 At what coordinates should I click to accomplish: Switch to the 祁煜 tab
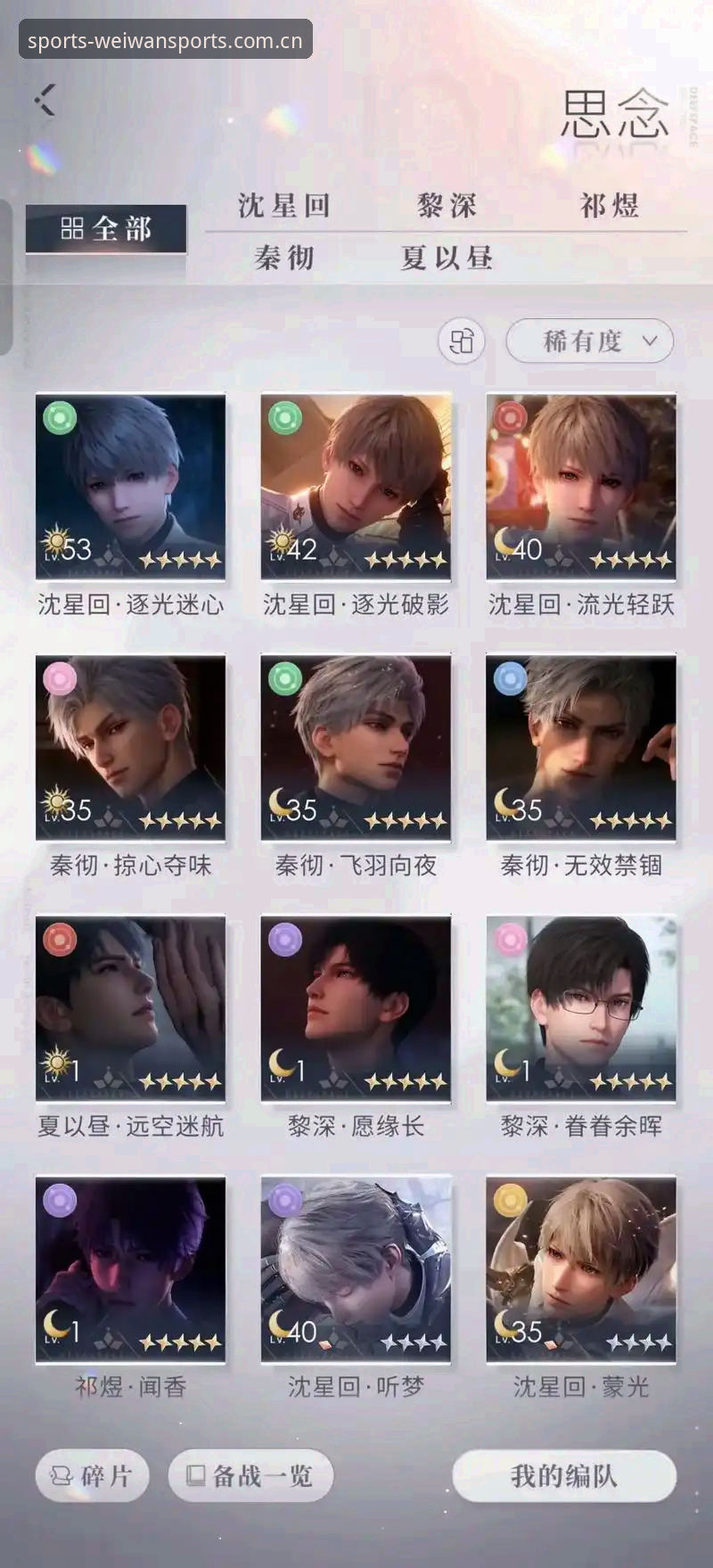click(x=610, y=206)
